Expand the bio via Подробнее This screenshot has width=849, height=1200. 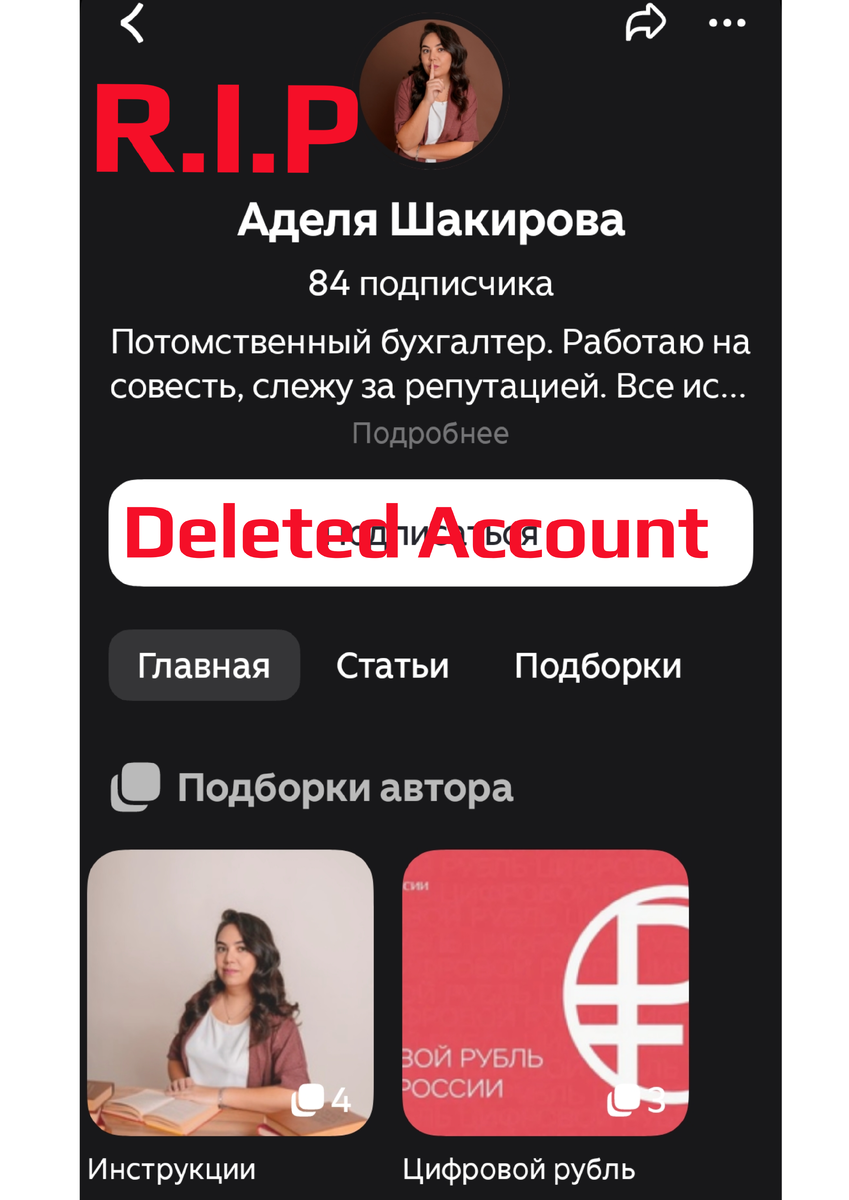point(430,433)
